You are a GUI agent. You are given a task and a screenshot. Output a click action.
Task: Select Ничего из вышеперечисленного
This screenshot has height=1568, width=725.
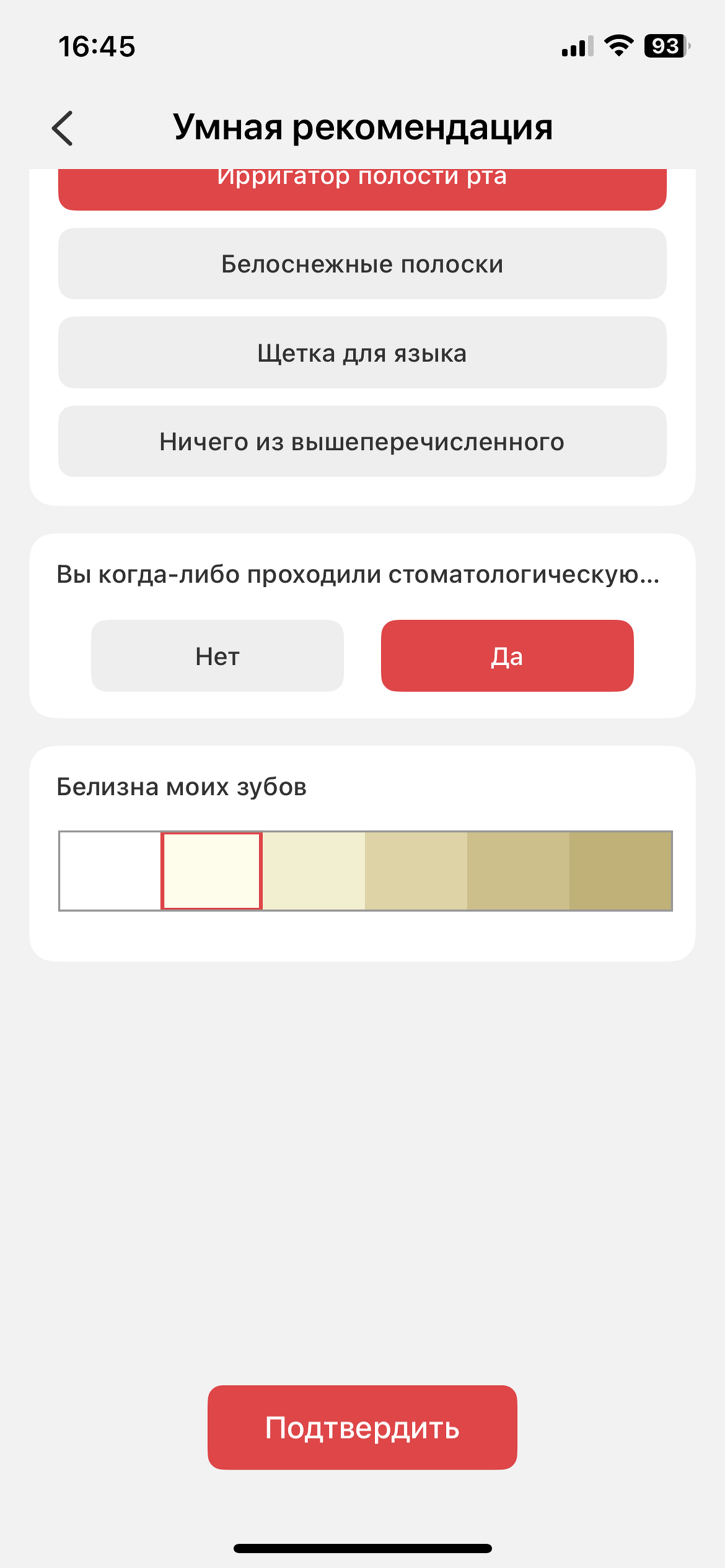coord(362,442)
